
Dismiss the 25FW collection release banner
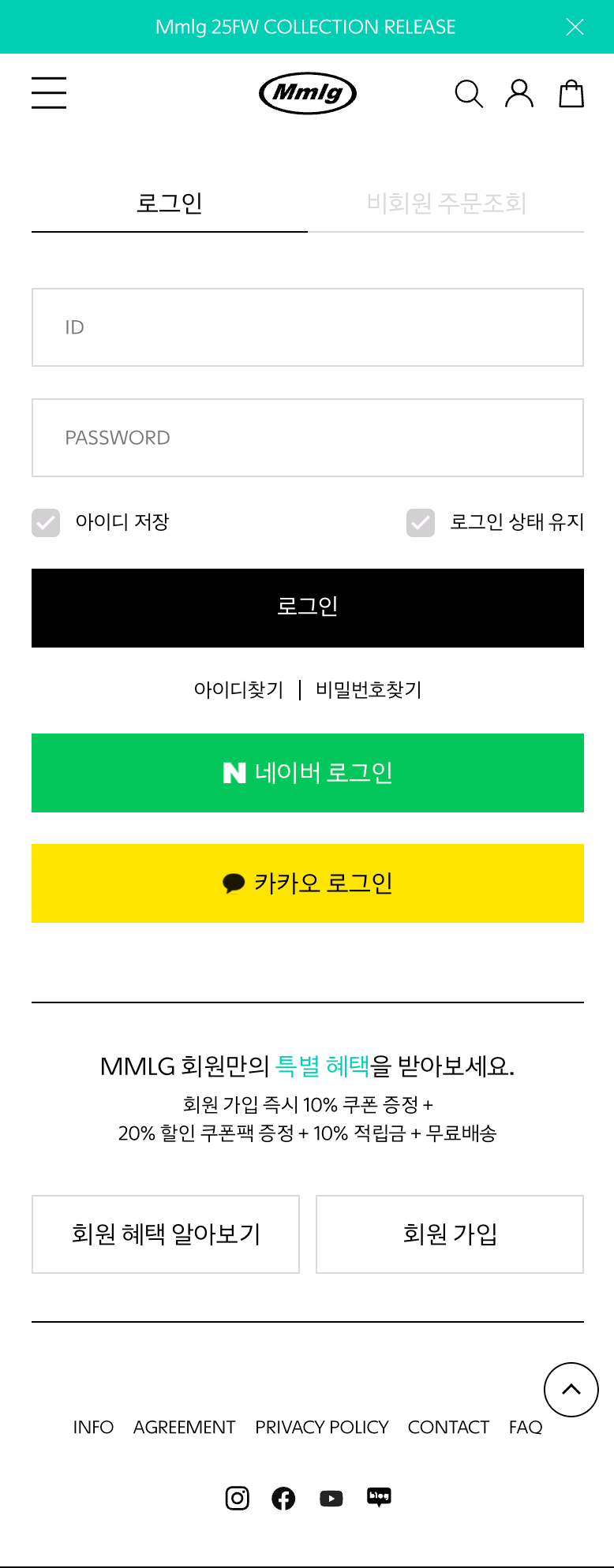(575, 28)
